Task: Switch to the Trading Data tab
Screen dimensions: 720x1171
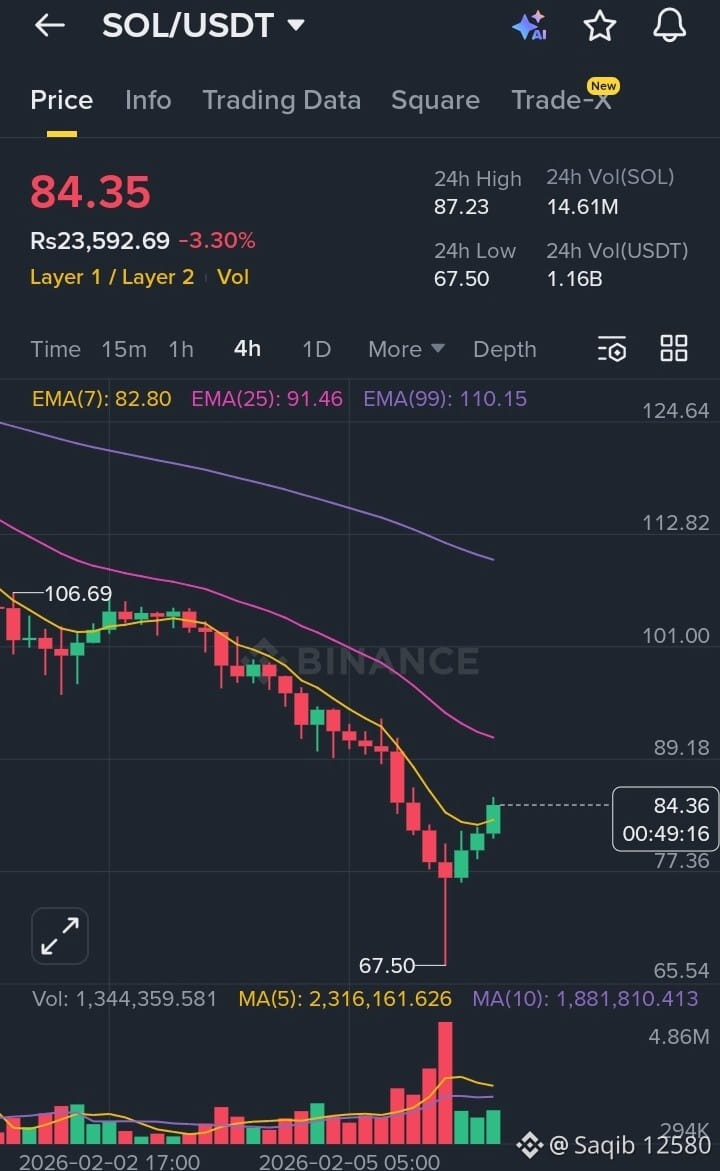Action: pyautogui.click(x=281, y=100)
